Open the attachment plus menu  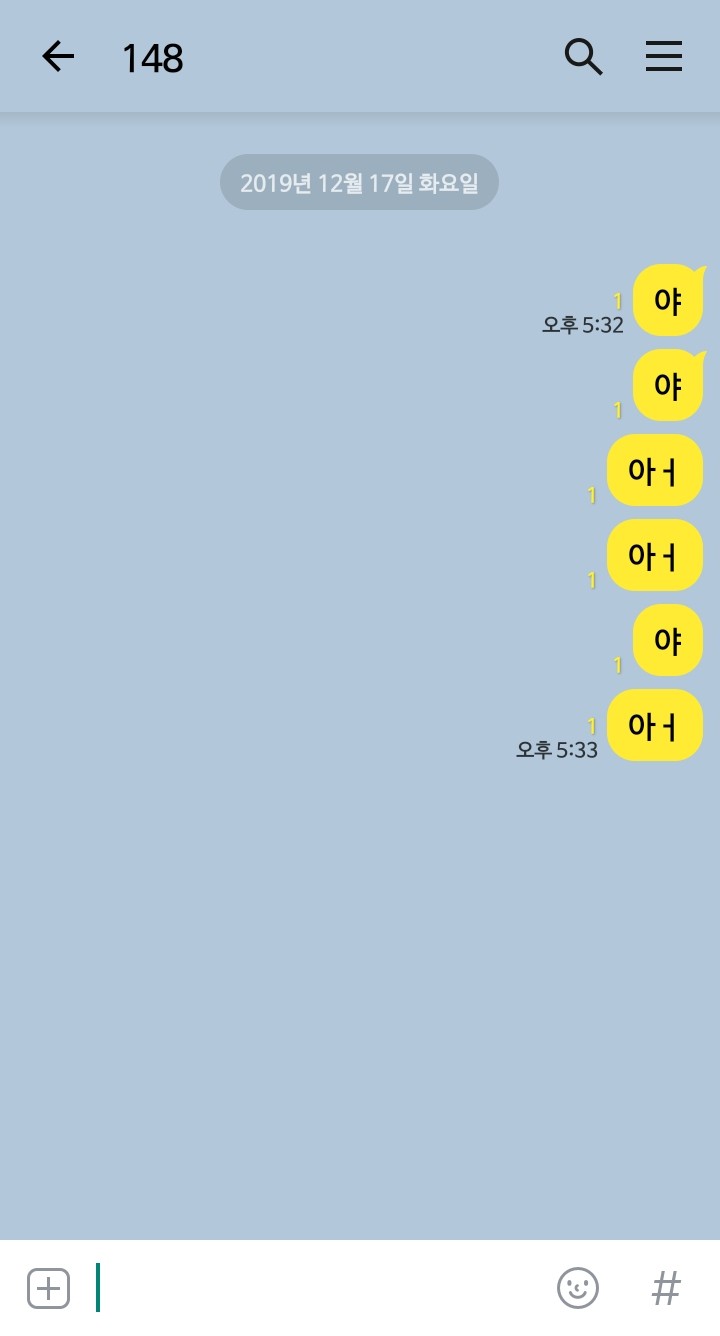click(48, 1288)
